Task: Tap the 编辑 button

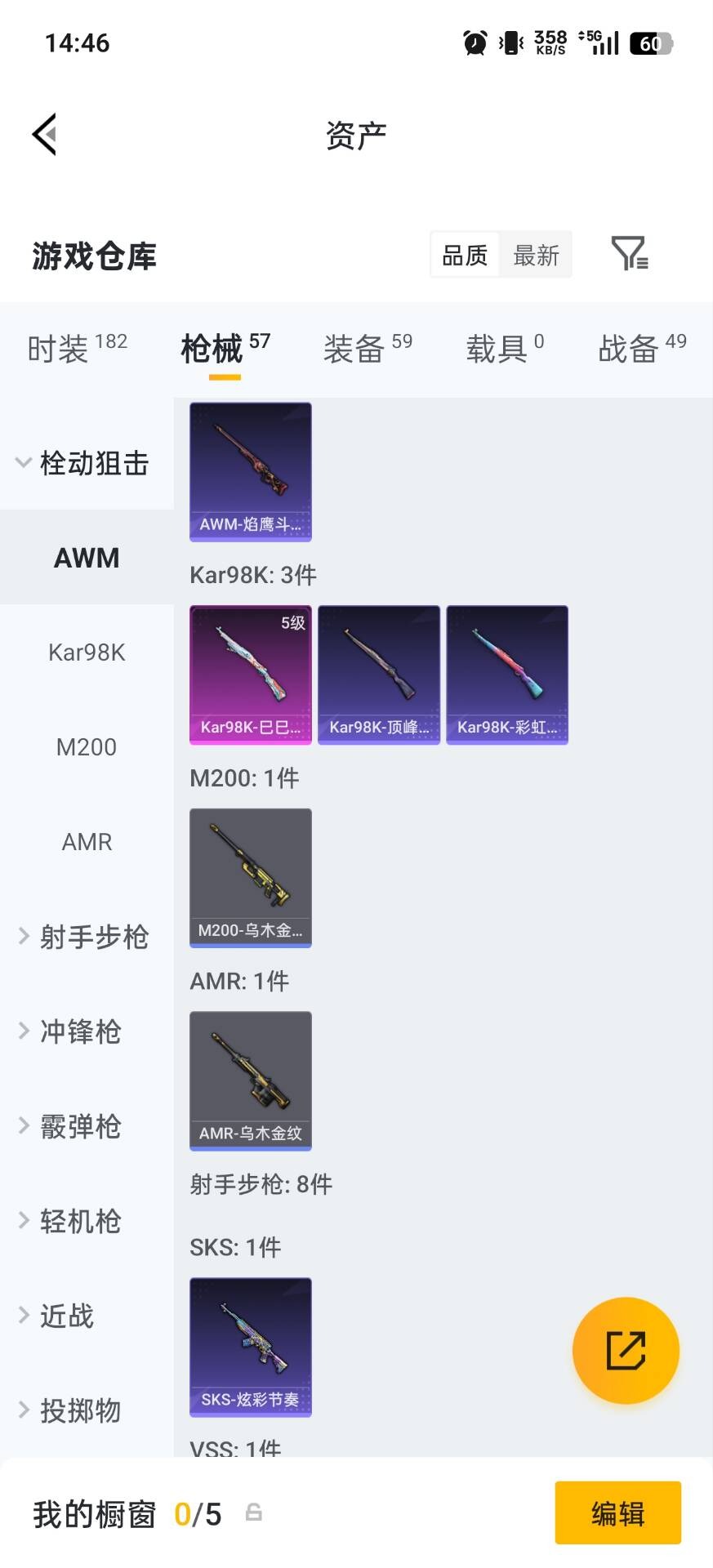Action: click(617, 1513)
